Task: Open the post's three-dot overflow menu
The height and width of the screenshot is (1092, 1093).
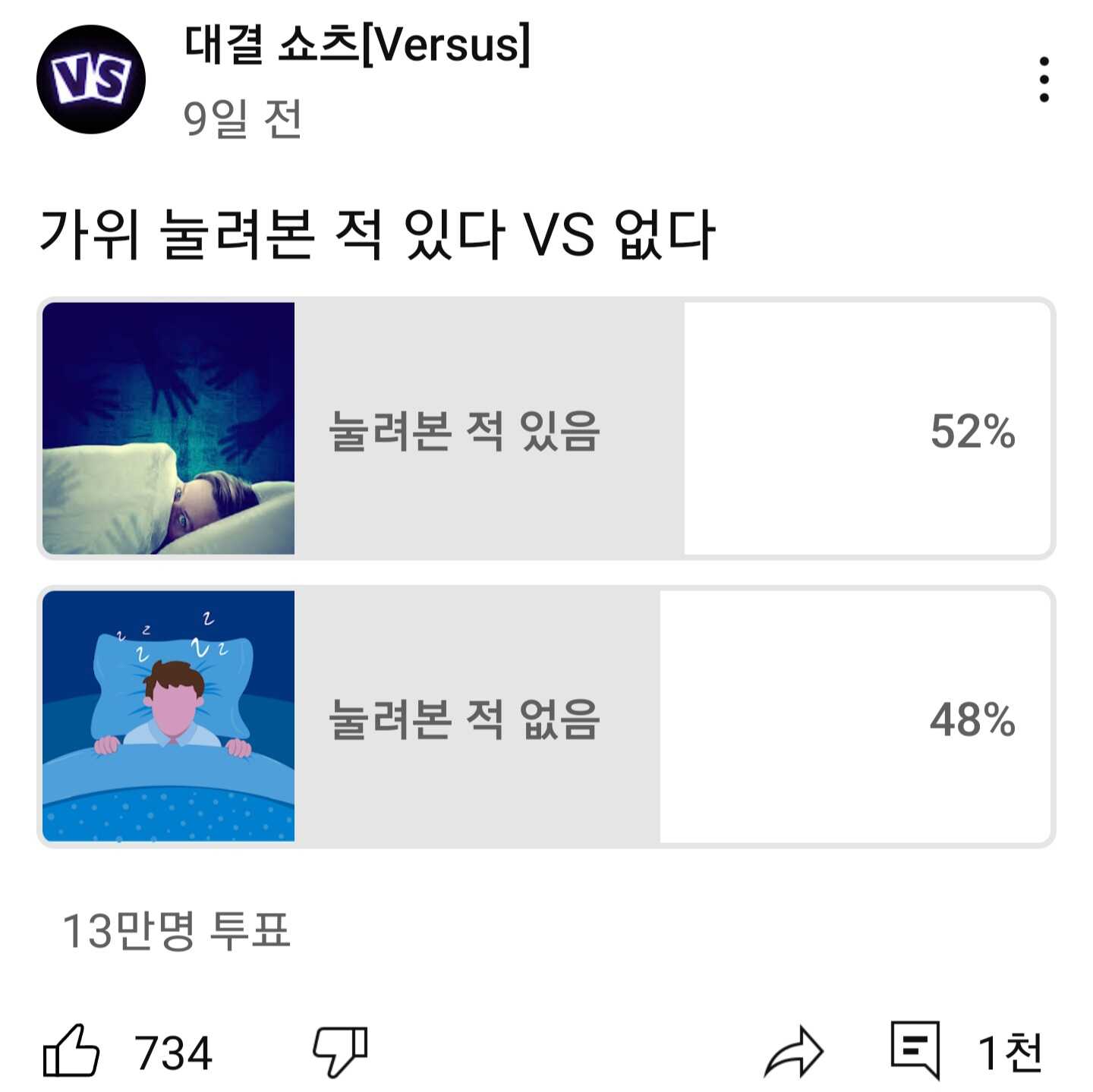Action: coord(1044,79)
